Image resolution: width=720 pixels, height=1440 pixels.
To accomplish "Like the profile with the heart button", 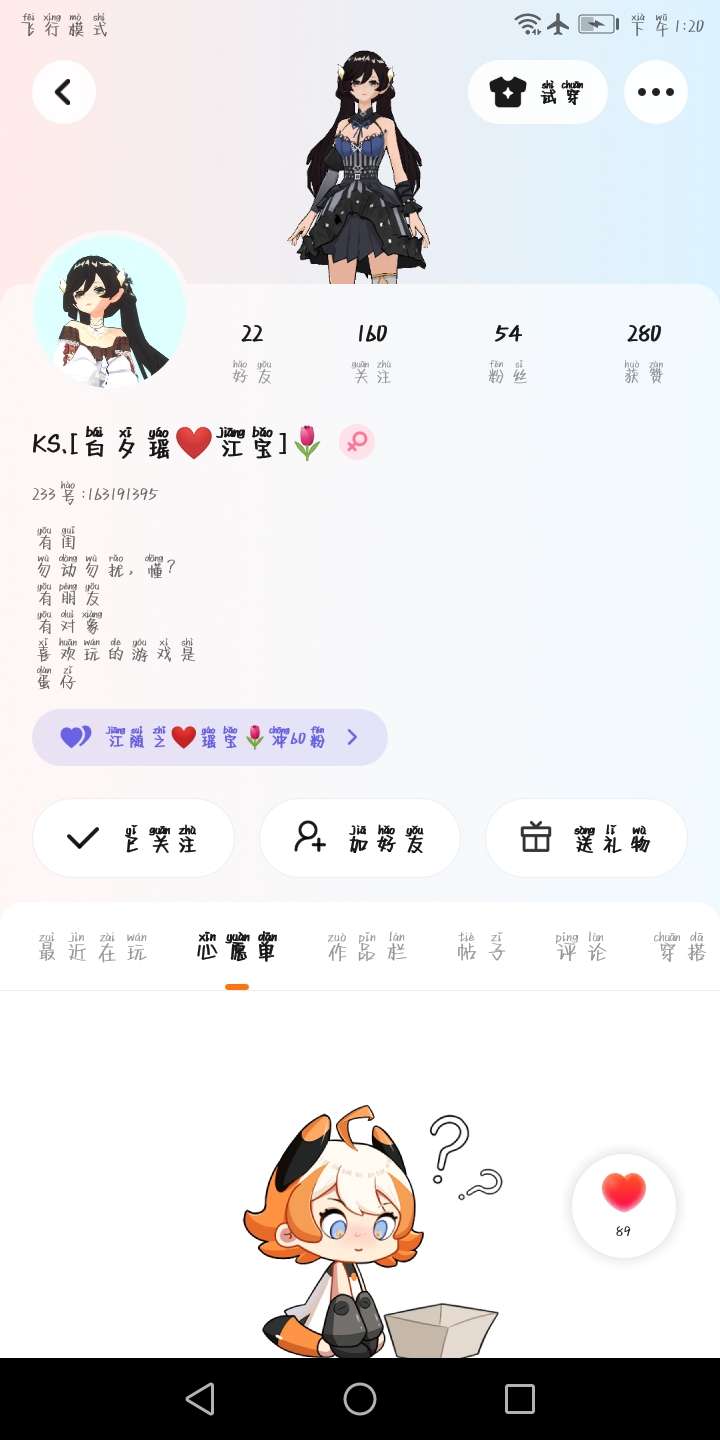I will coord(624,1204).
